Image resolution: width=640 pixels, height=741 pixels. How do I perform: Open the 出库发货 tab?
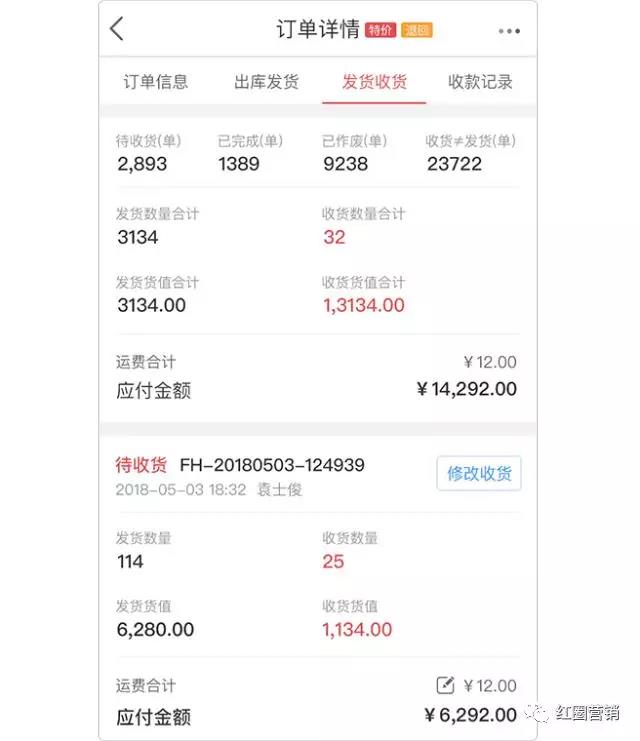point(266,82)
